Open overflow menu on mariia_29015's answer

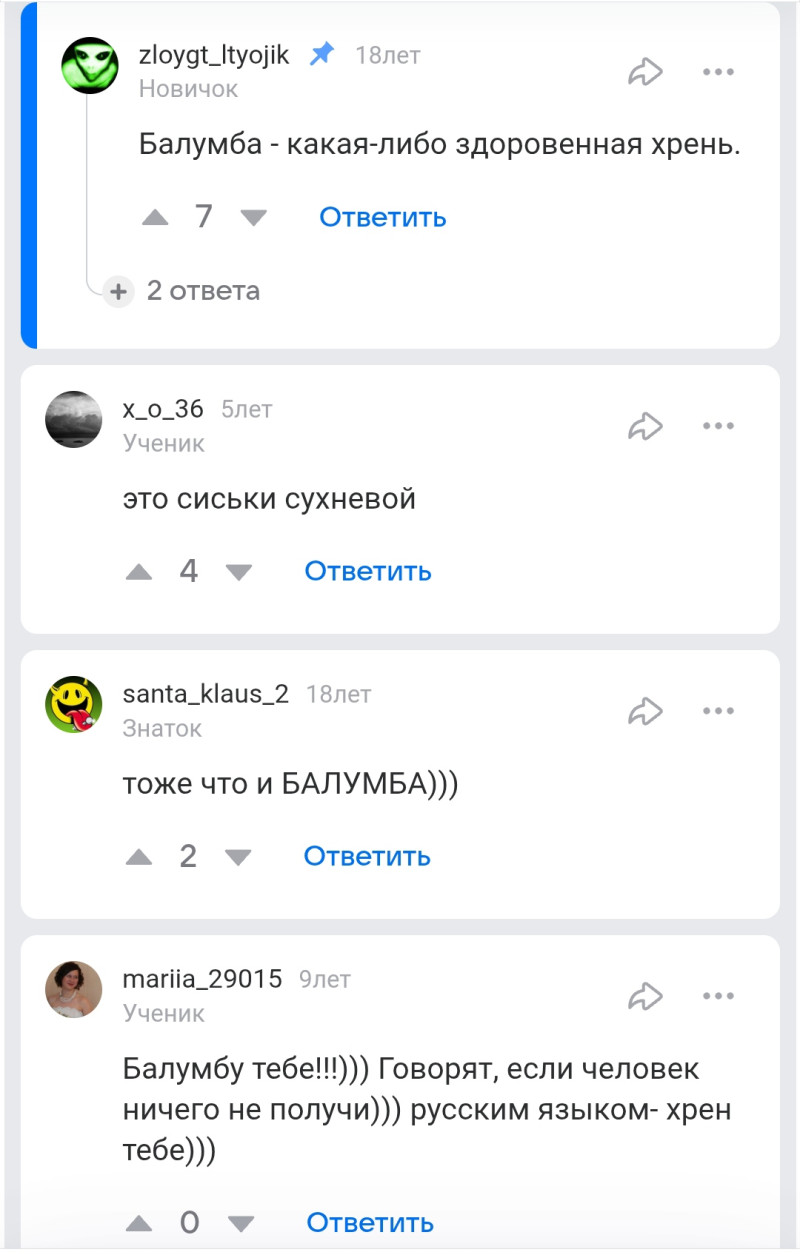coord(718,996)
